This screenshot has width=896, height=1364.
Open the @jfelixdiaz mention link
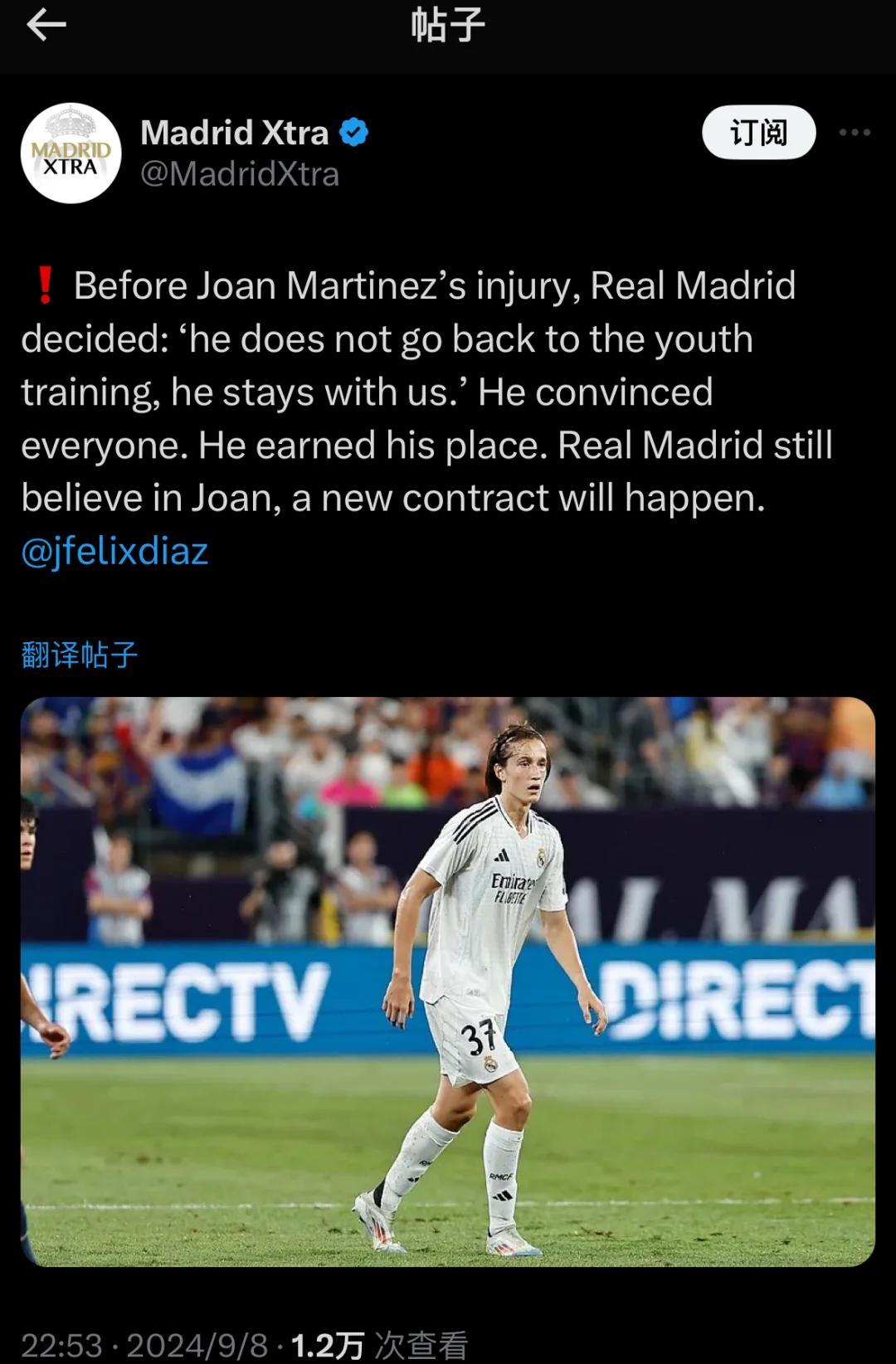click(114, 552)
